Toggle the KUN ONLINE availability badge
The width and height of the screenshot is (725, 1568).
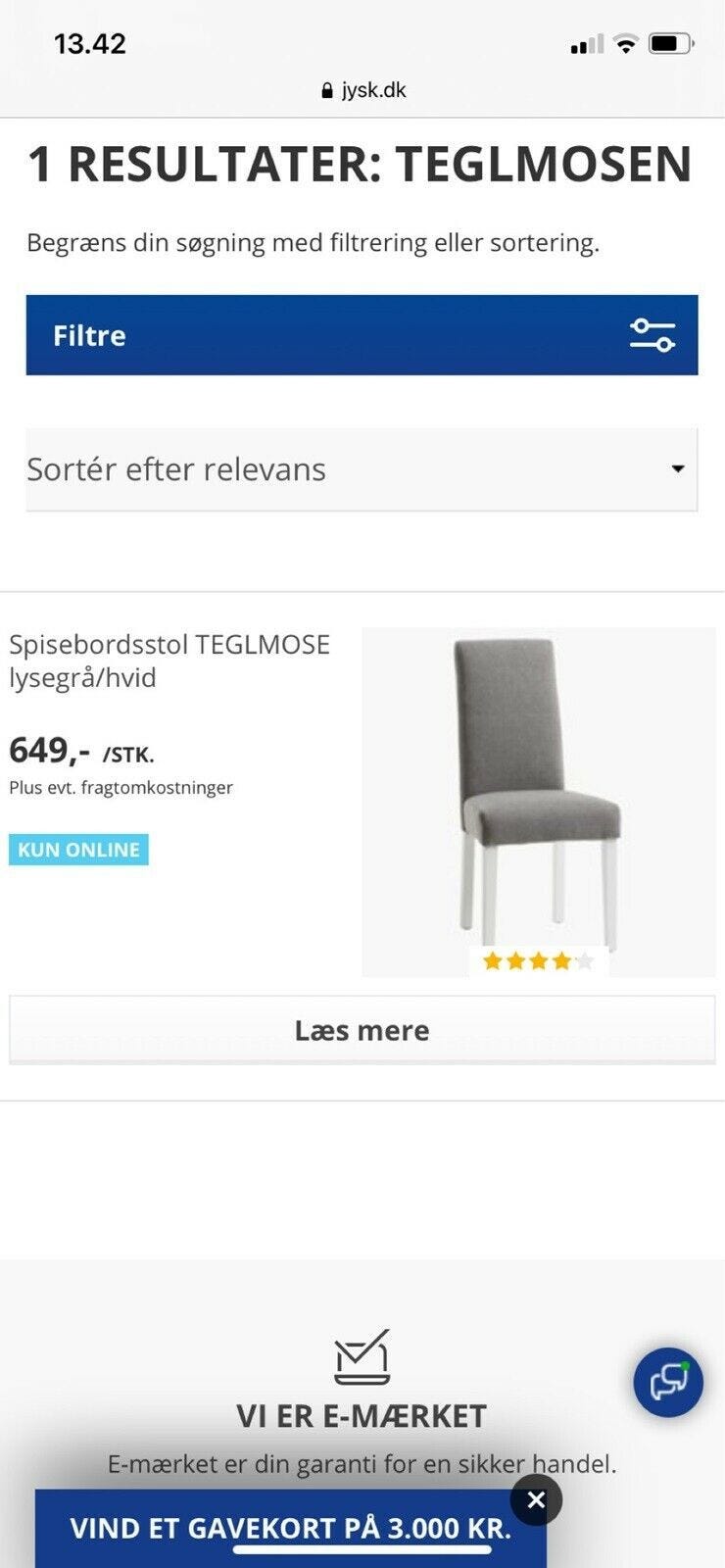tap(78, 849)
